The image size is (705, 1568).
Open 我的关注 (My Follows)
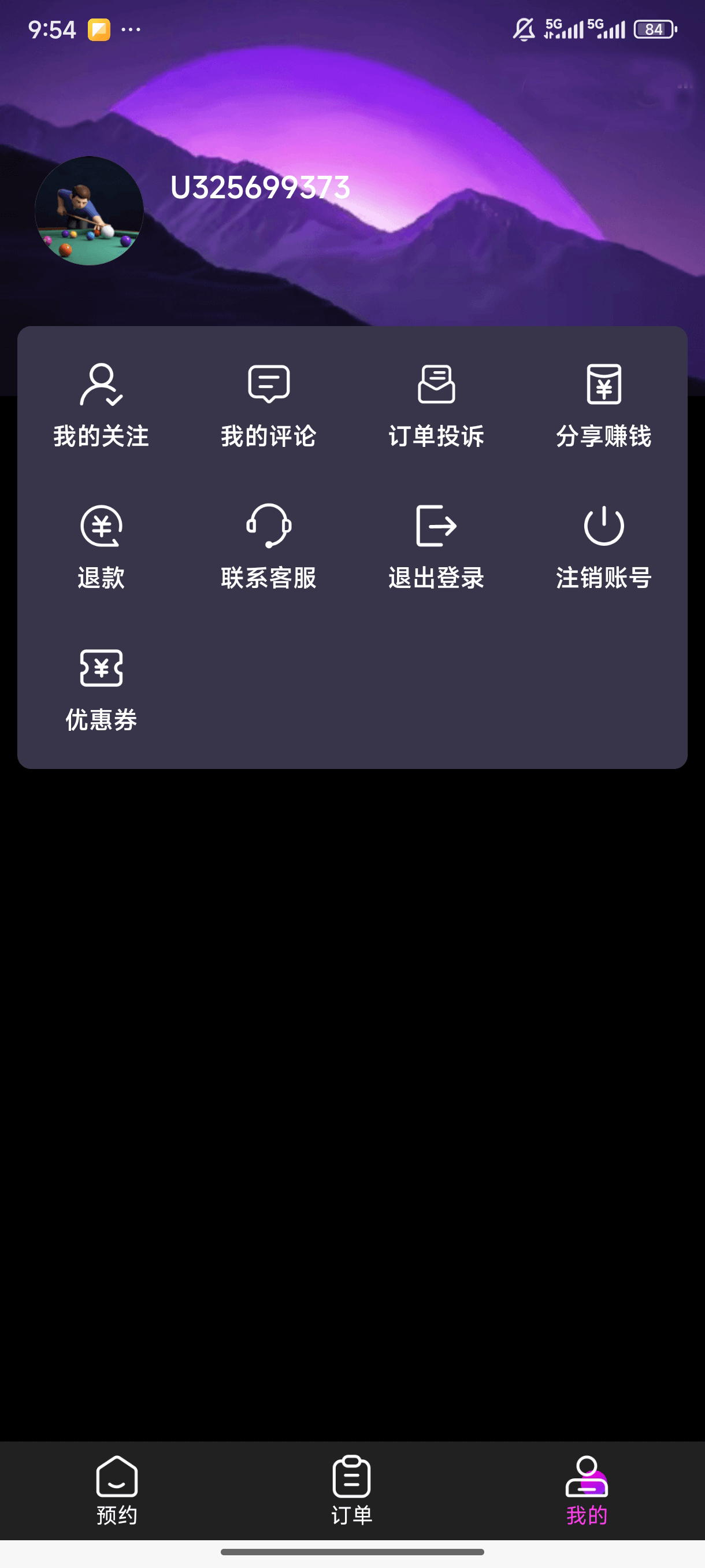click(x=101, y=405)
